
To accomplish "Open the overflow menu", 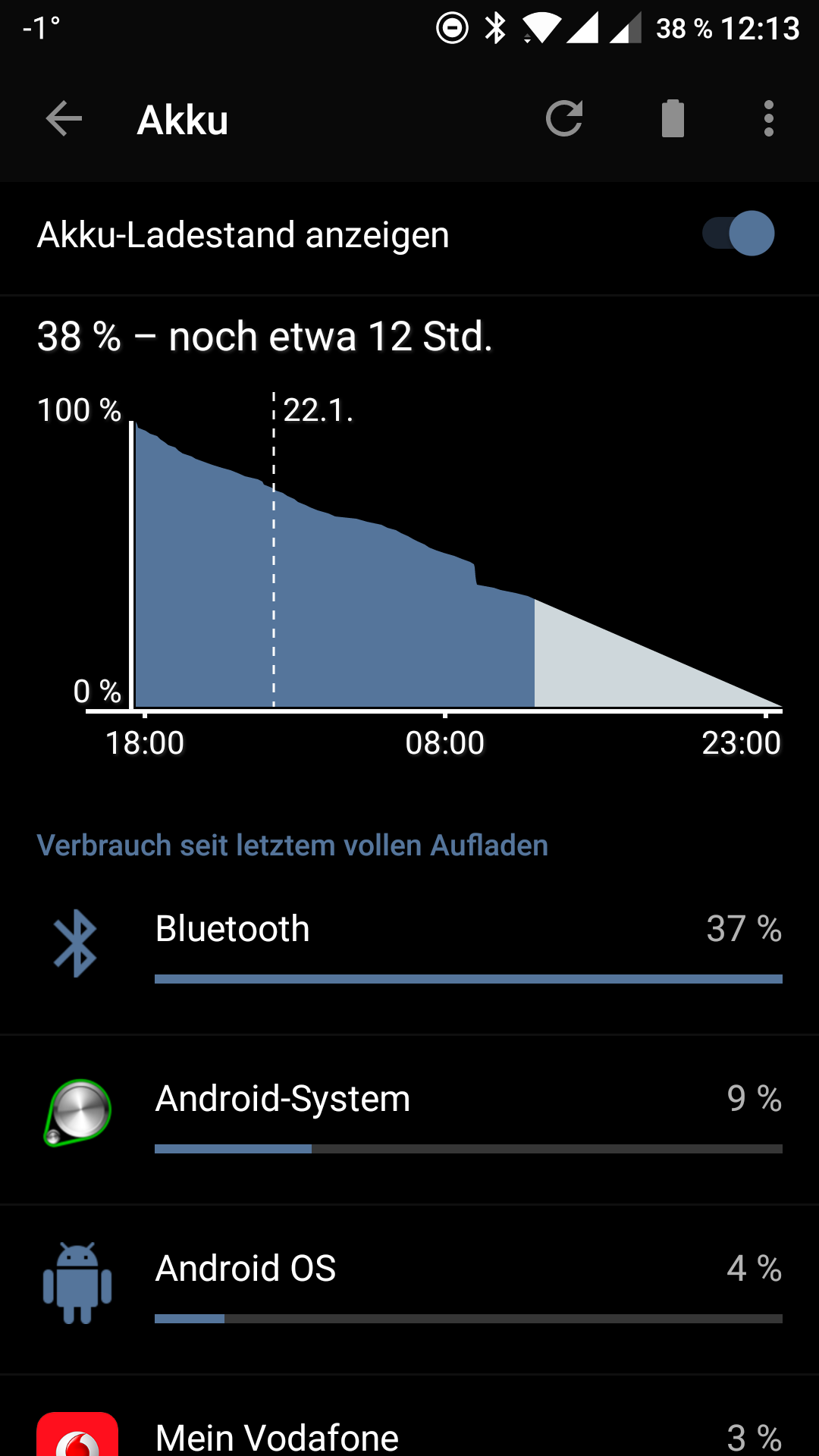I will (768, 119).
